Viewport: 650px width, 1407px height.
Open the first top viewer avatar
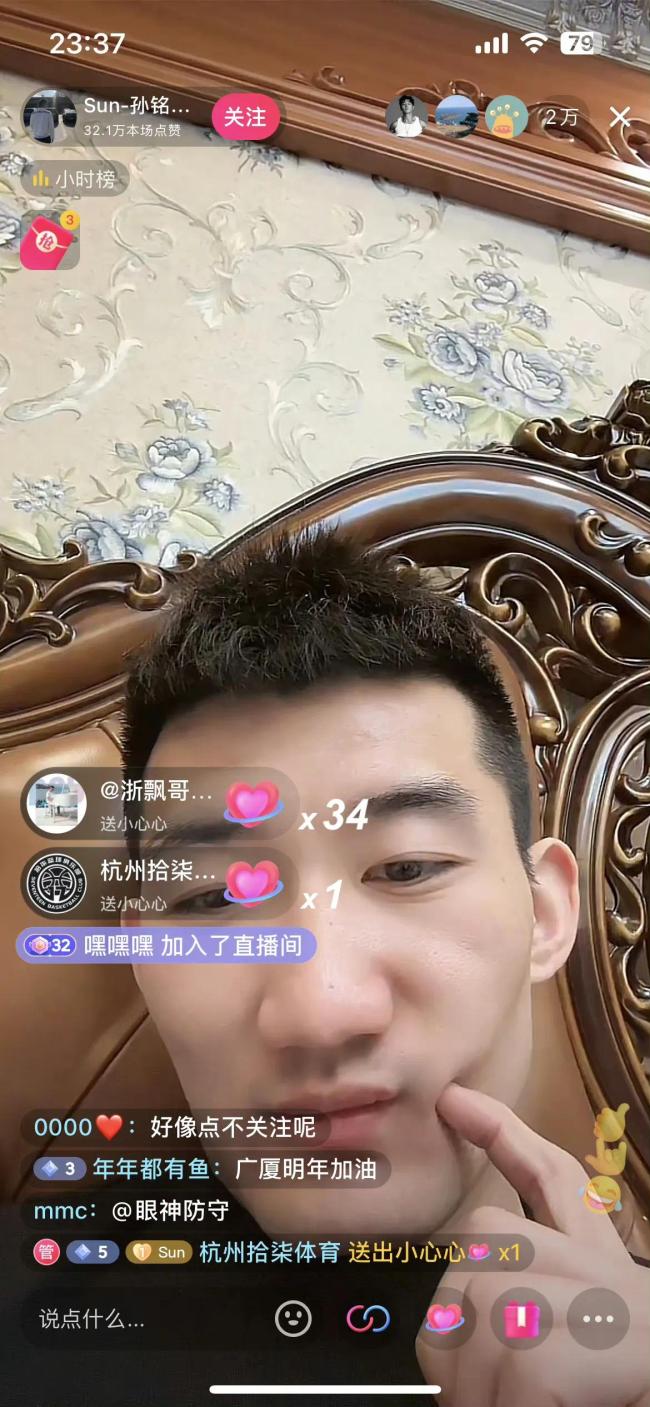407,117
